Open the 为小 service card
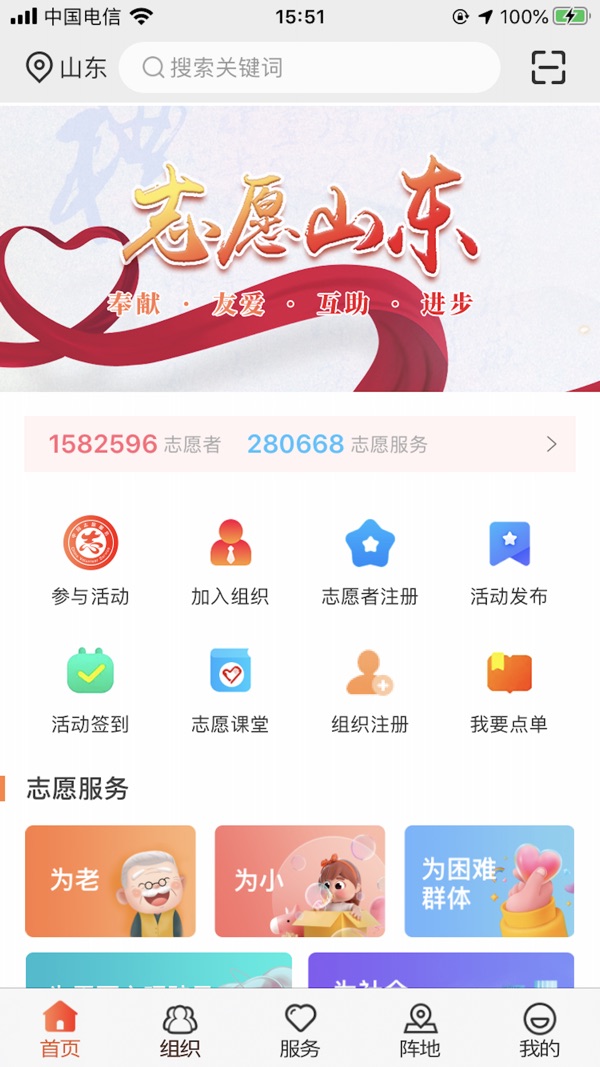The width and height of the screenshot is (600, 1067). pyautogui.click(x=300, y=881)
